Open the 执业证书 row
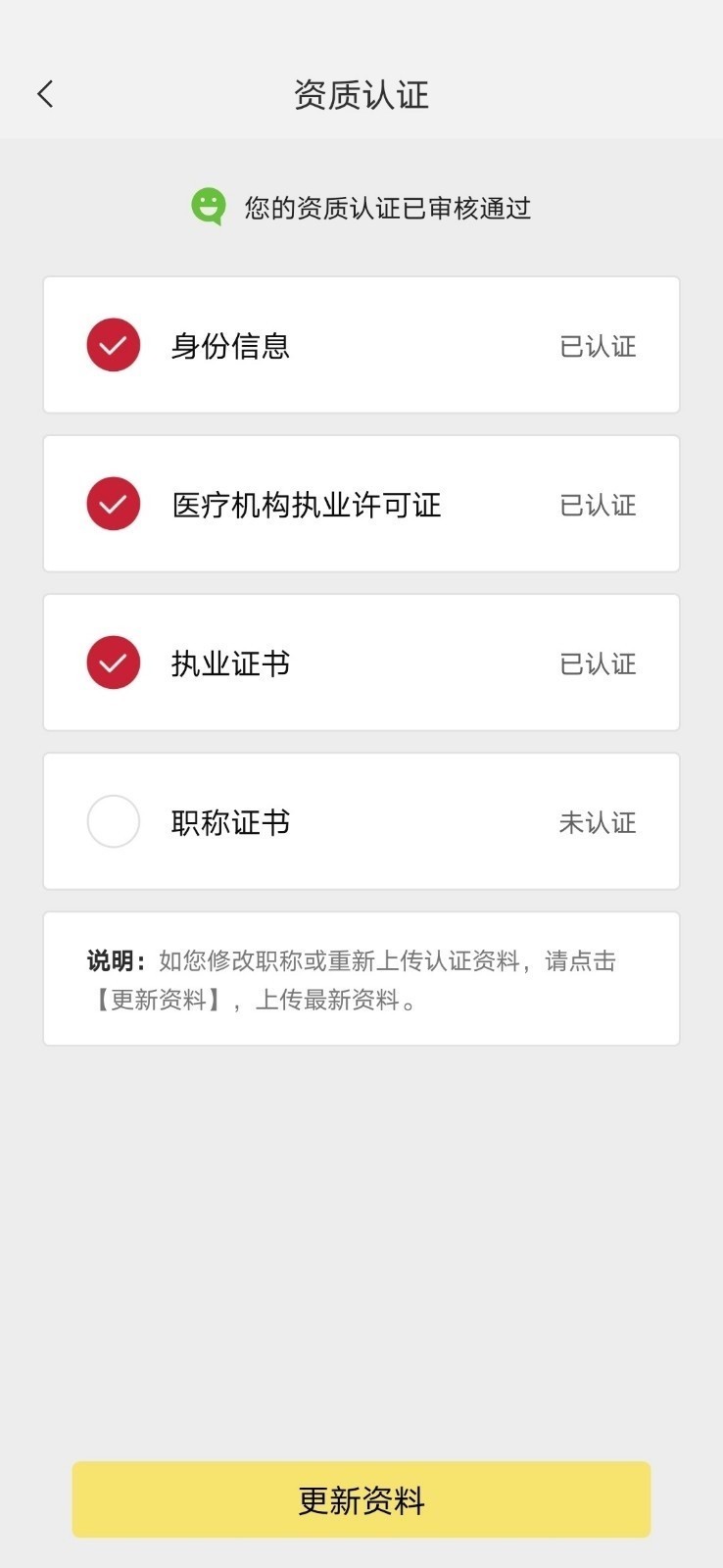This screenshot has width=723, height=1568. coord(361,662)
